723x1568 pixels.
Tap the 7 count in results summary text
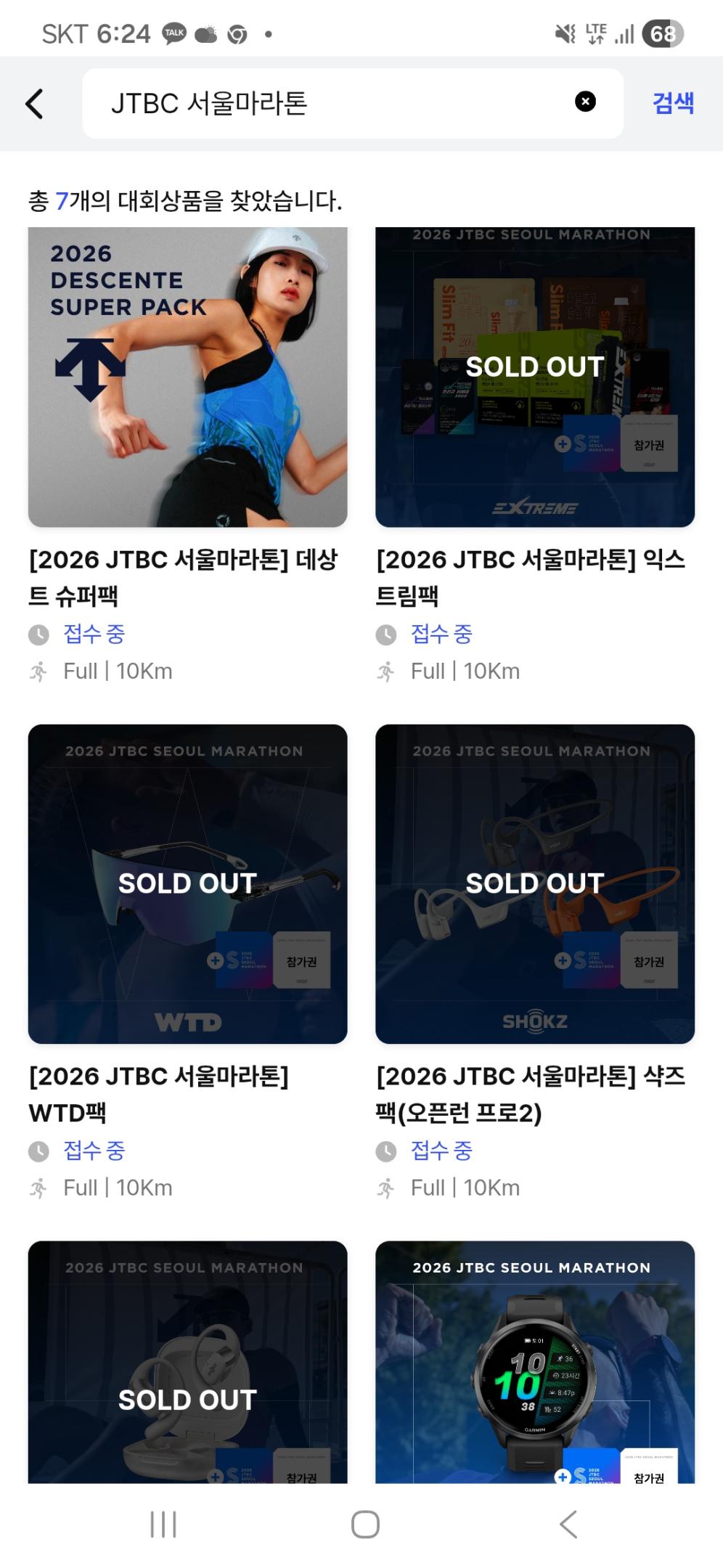click(62, 200)
